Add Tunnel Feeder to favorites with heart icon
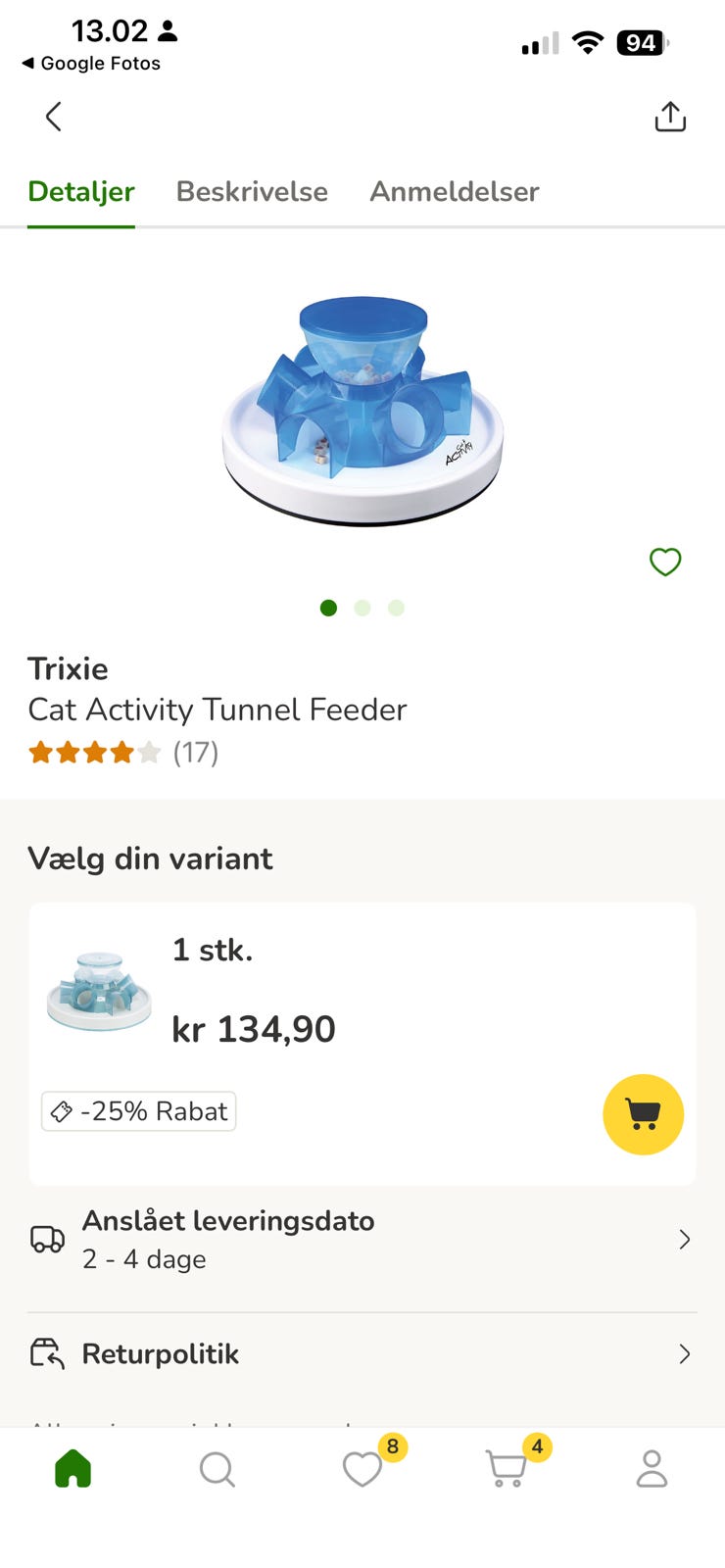The width and height of the screenshot is (725, 1568). click(x=665, y=562)
